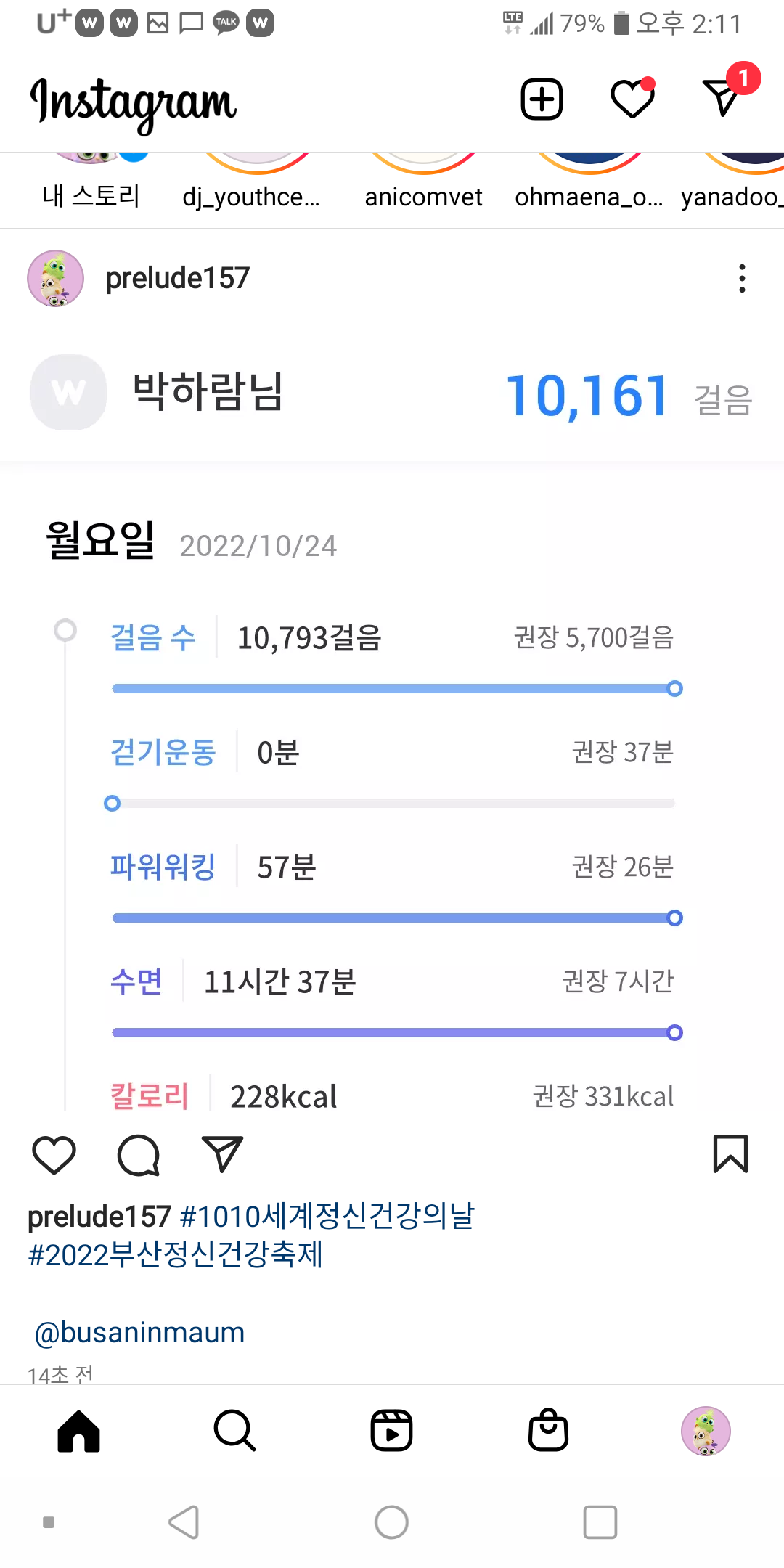Open the activity heart notifications

pyautogui.click(x=632, y=99)
